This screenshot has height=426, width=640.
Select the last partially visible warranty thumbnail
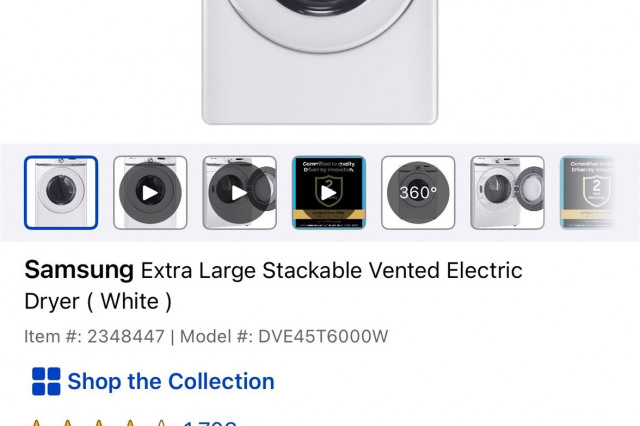(587, 193)
